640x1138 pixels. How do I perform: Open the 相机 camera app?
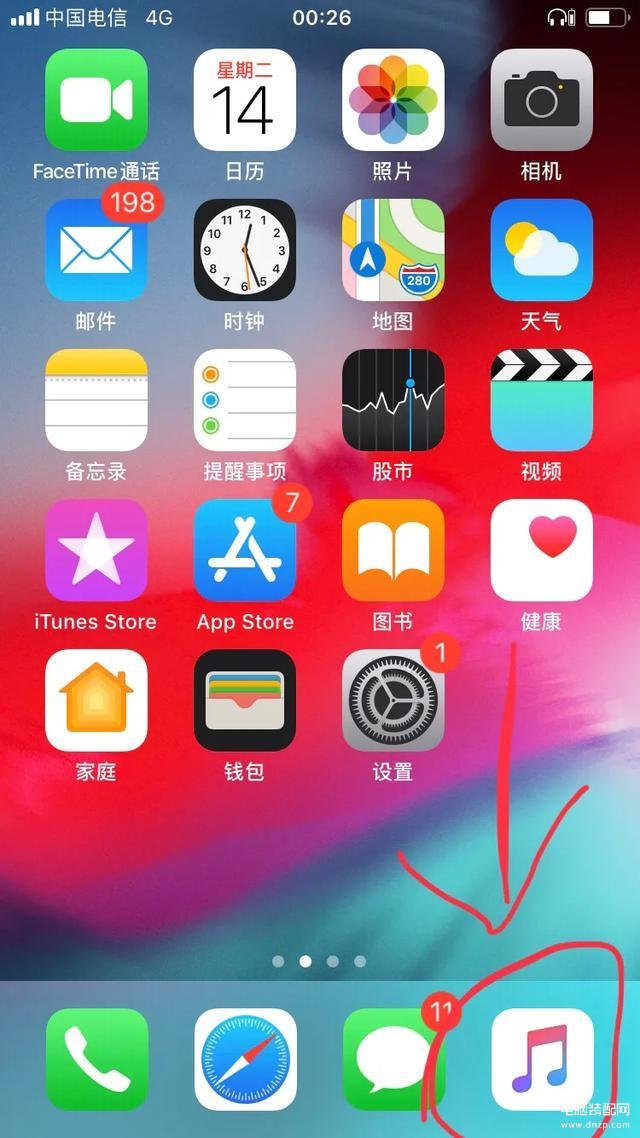pyautogui.click(x=541, y=100)
